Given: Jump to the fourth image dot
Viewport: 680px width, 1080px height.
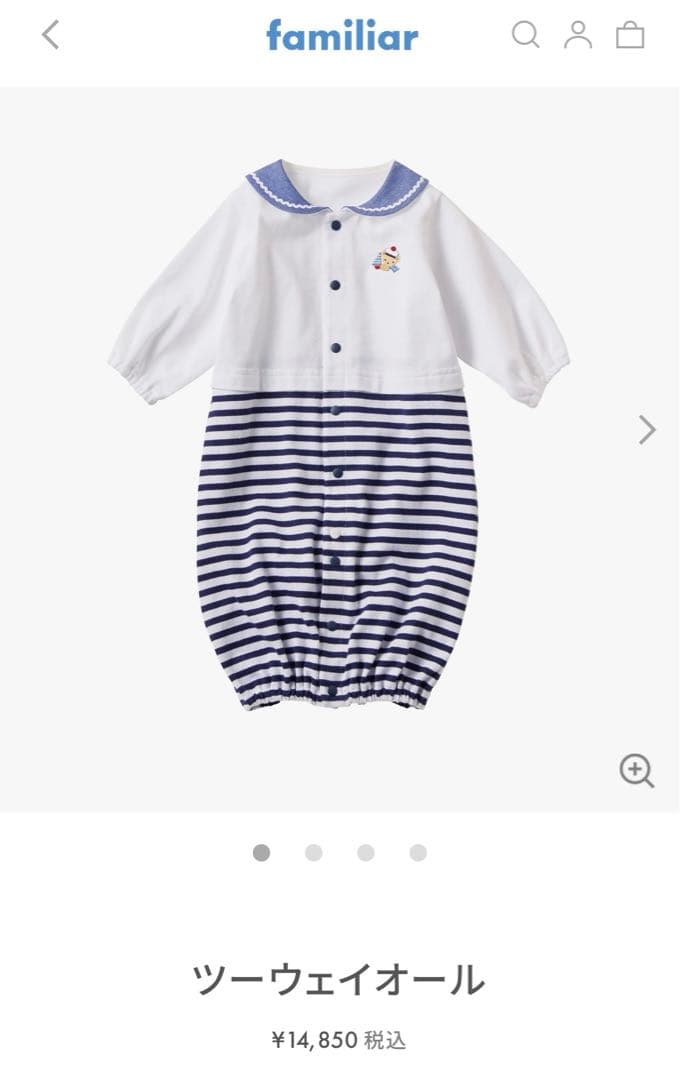Looking at the screenshot, I should point(418,853).
